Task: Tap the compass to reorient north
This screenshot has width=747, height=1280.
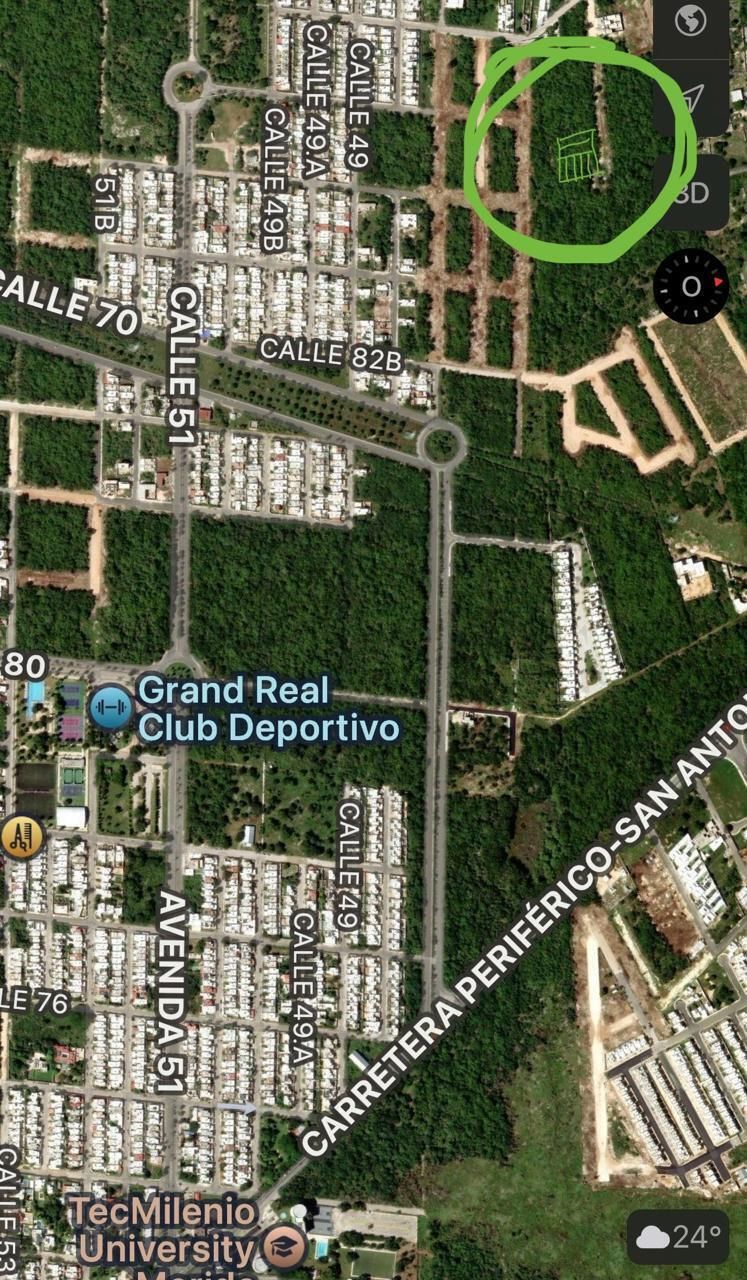Action: point(691,287)
